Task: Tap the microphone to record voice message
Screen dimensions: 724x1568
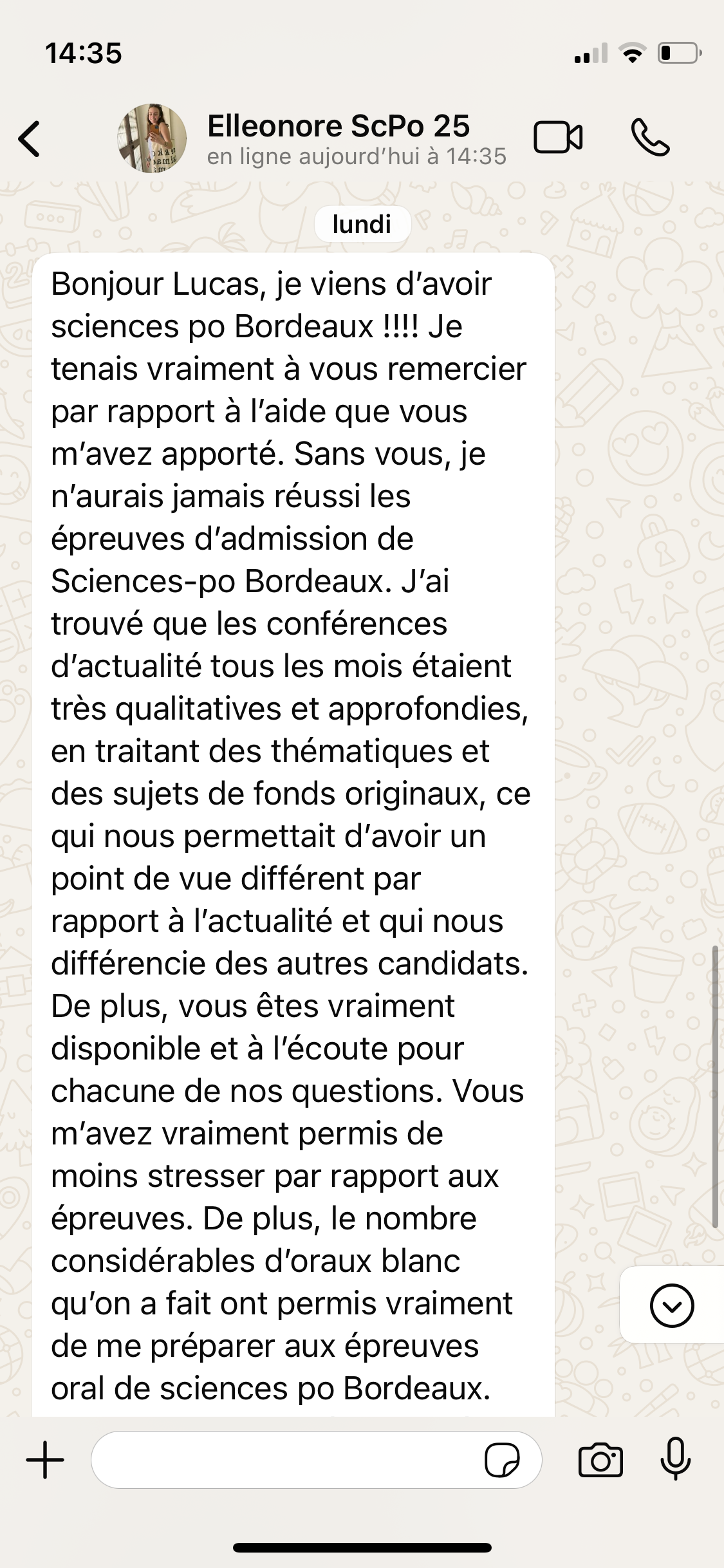Action: click(x=676, y=1459)
